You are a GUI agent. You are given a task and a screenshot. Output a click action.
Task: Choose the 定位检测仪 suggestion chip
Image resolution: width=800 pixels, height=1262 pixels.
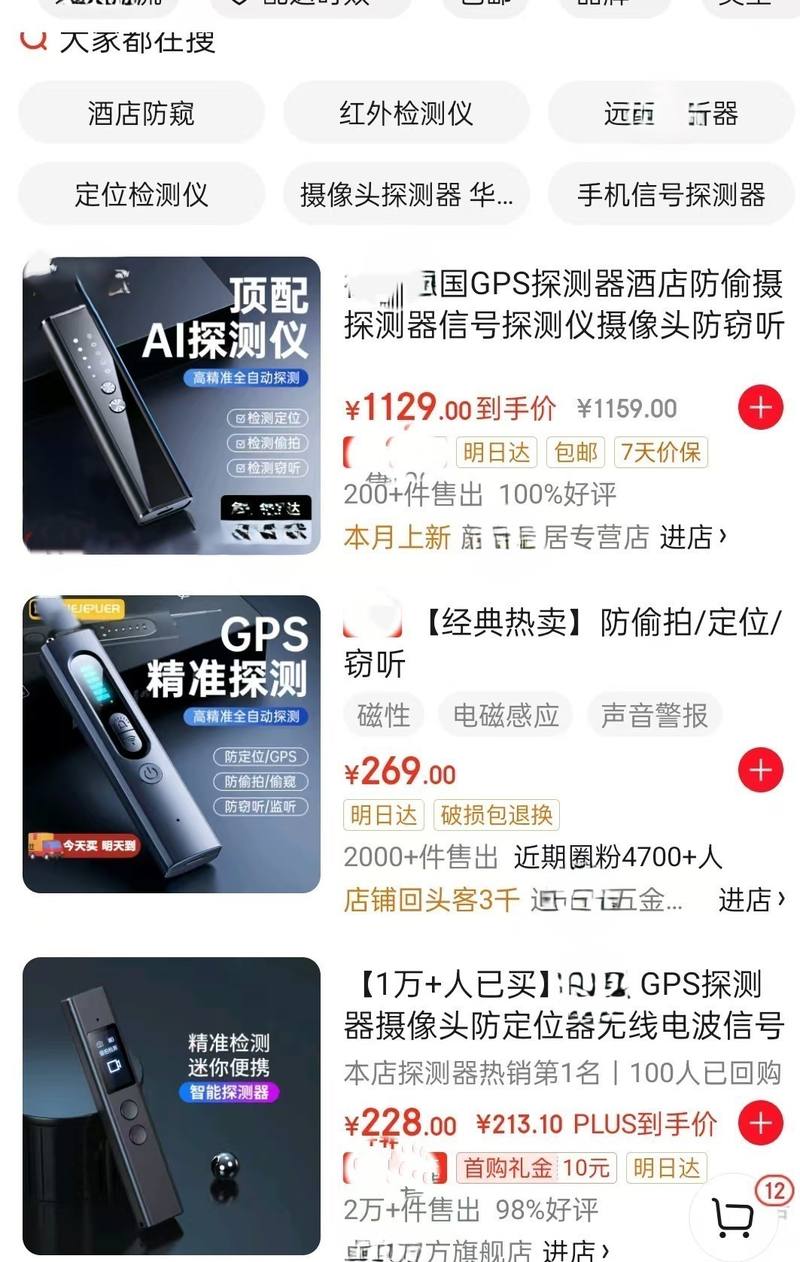(141, 194)
